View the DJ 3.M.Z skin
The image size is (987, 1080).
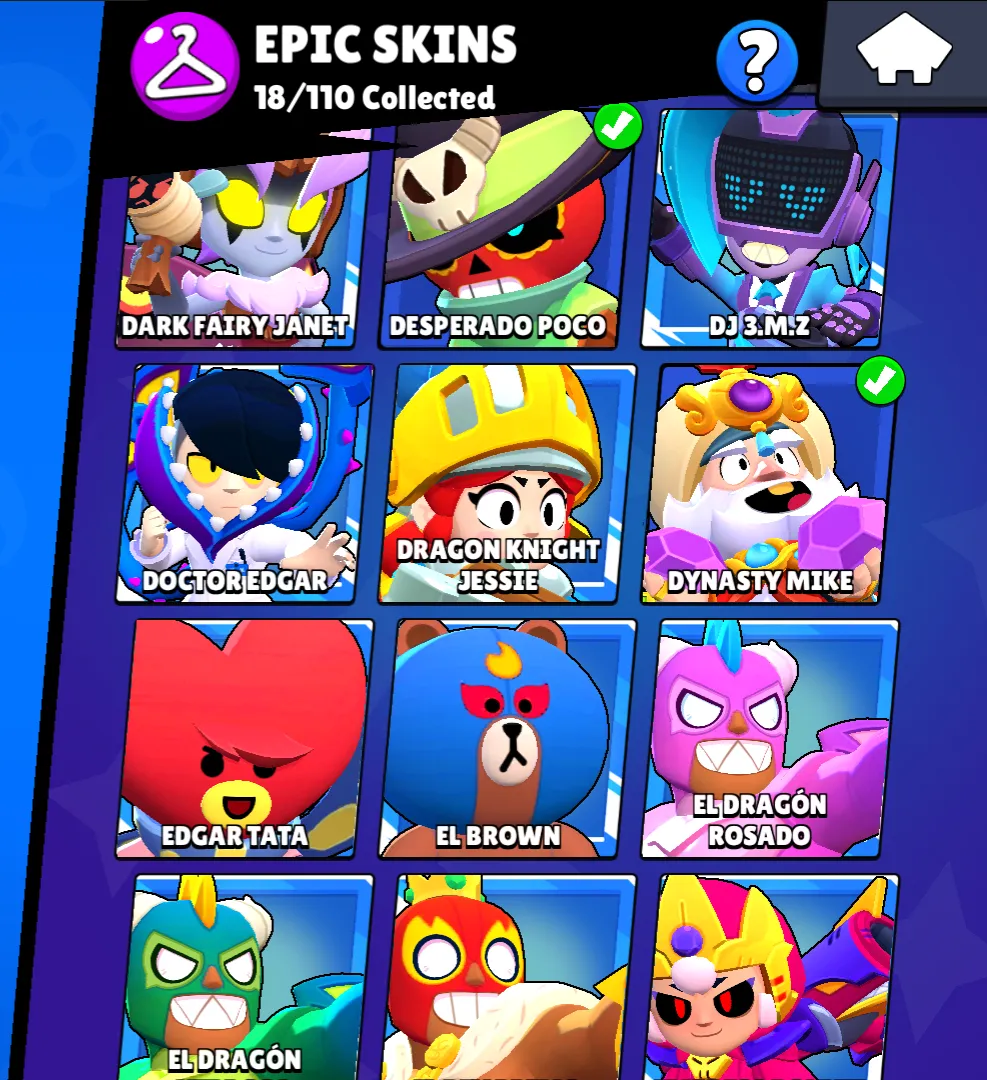[768, 240]
